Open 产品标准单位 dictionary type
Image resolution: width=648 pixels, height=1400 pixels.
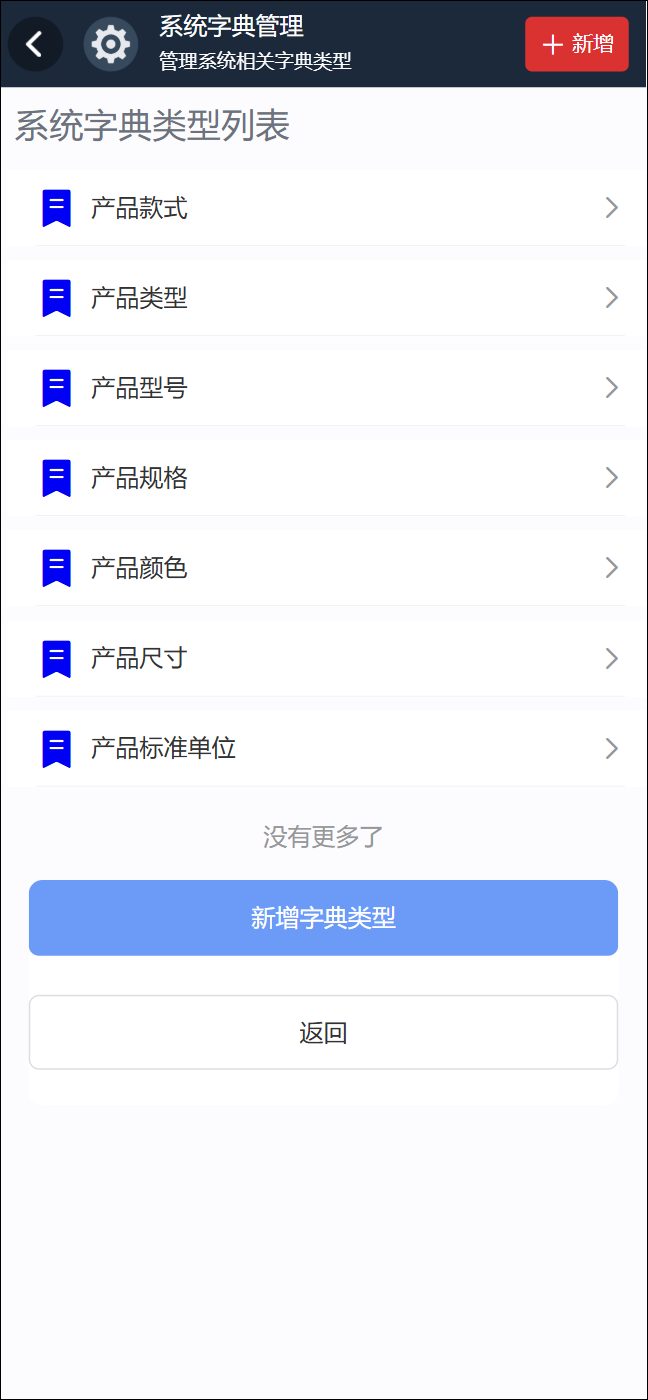coord(323,748)
